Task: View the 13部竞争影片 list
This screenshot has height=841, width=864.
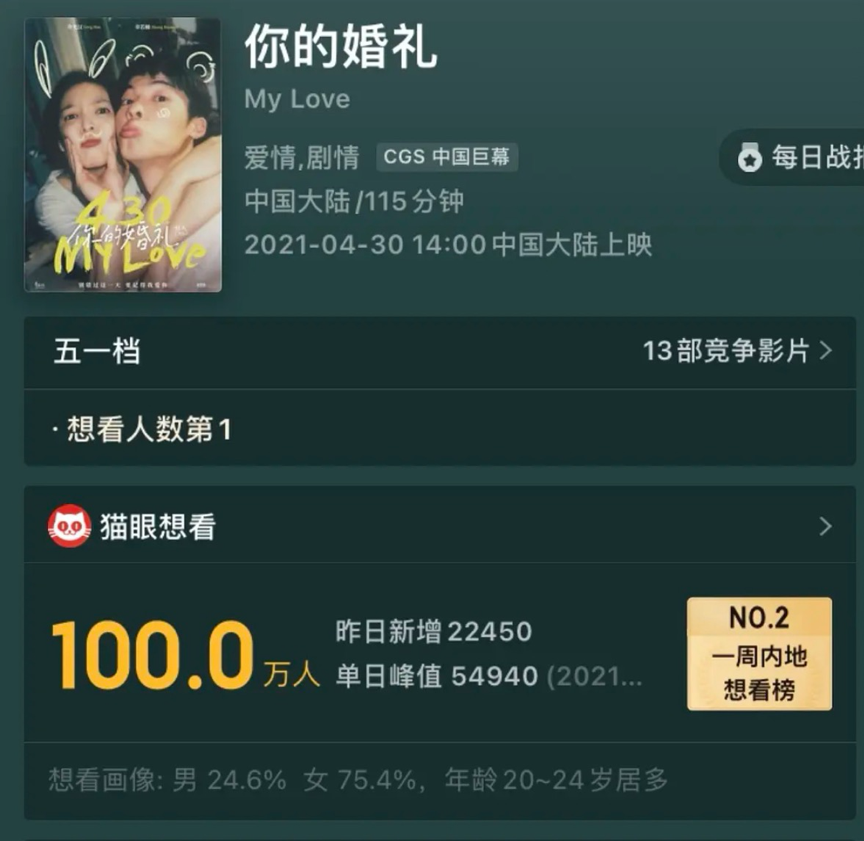Action: [736, 351]
